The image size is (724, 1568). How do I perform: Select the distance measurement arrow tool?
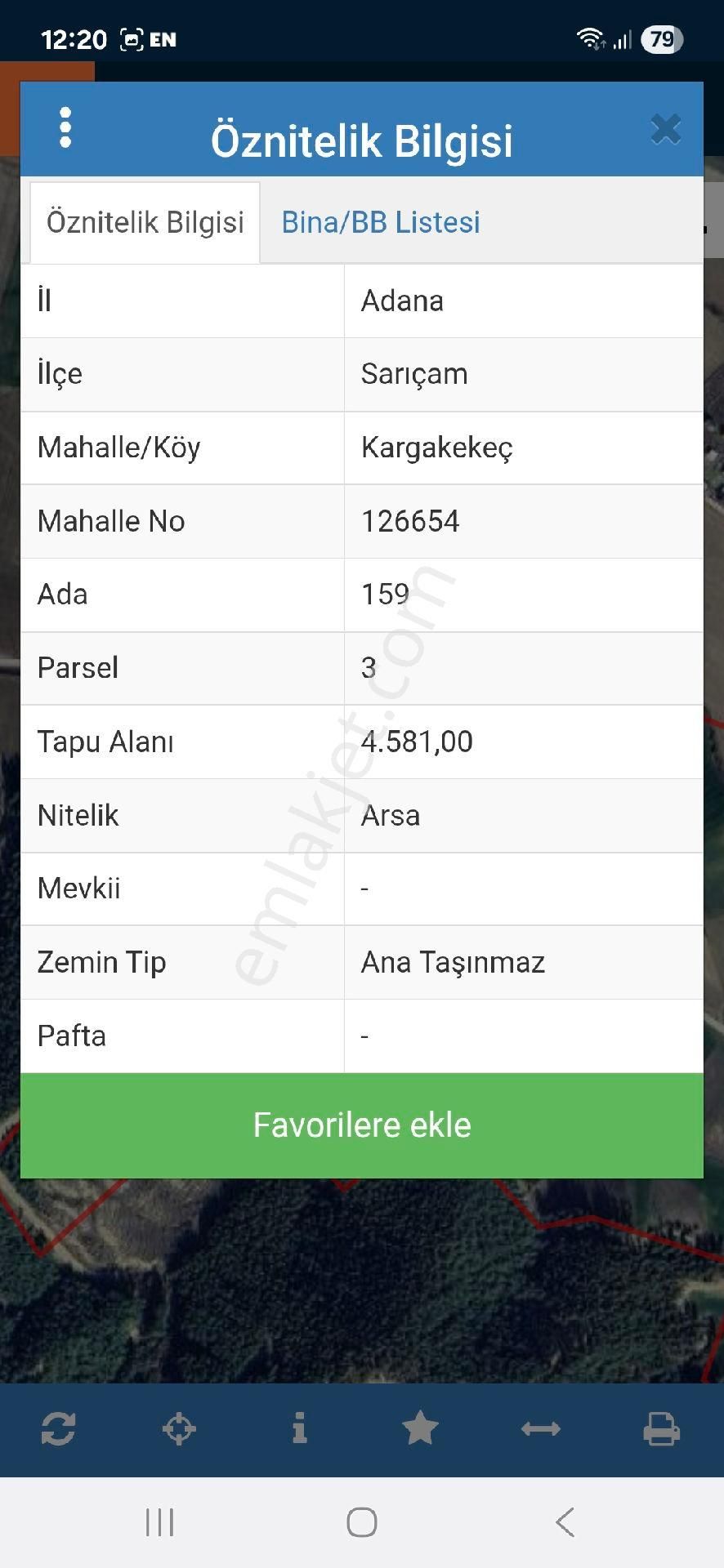pos(542,1428)
